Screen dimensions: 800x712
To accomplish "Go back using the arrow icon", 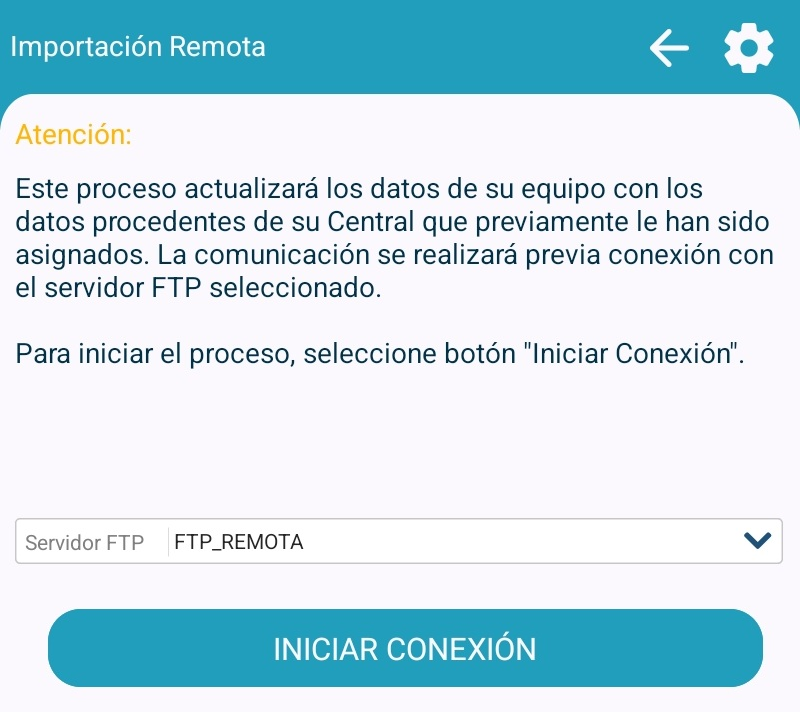I will (669, 48).
